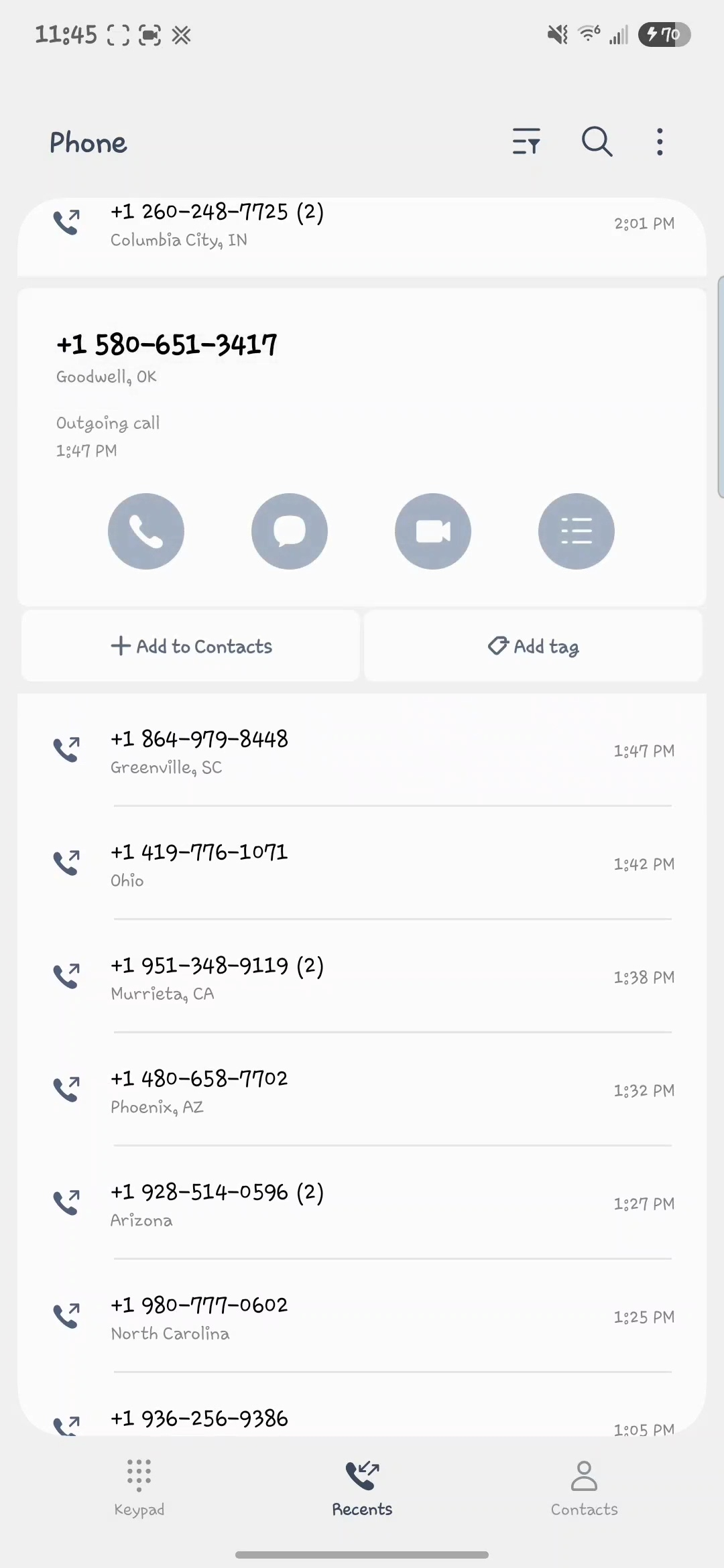This screenshot has width=724, height=1568.
Task: Send a message to +1 580-651-3417
Action: pos(290,531)
